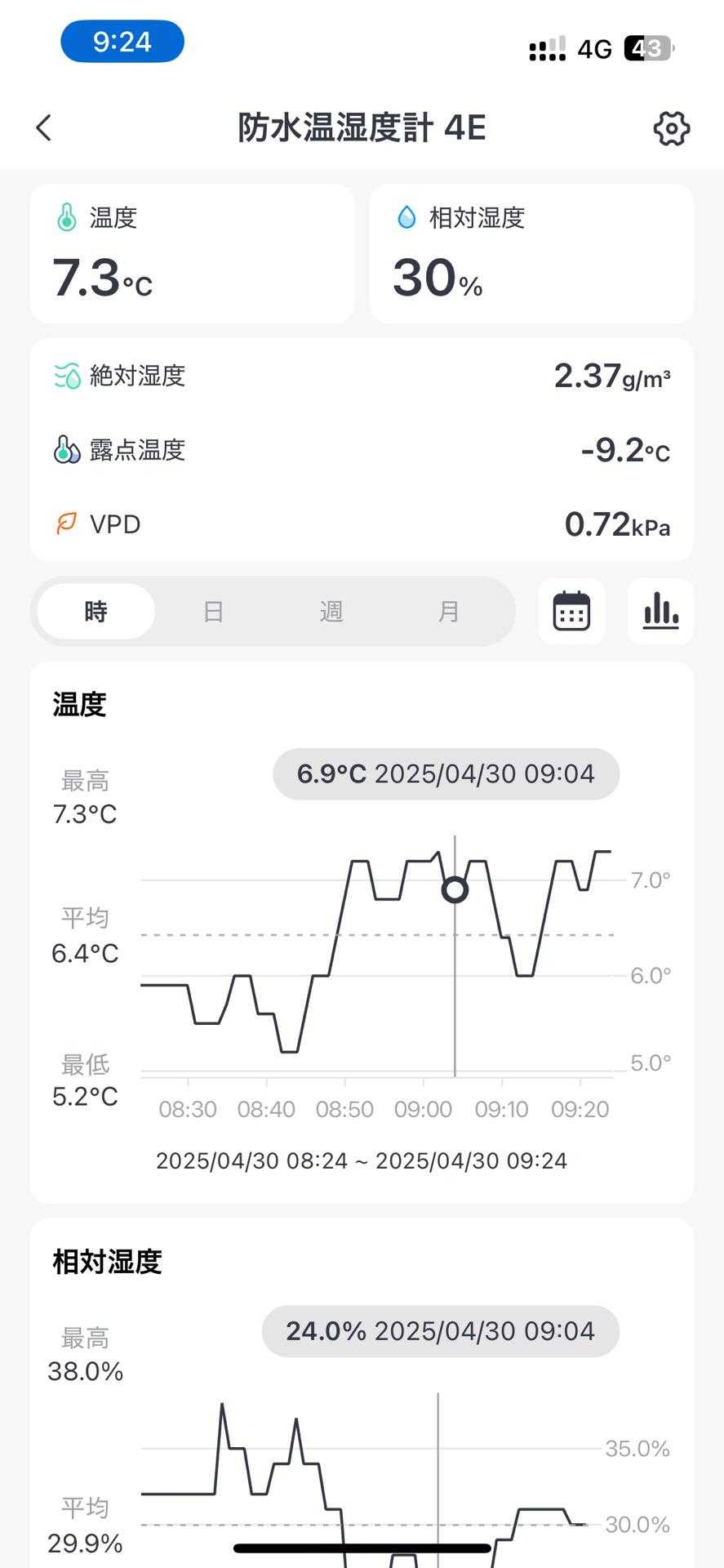724x1568 pixels.
Task: Go back with the top-left arrow
Action: (44, 128)
